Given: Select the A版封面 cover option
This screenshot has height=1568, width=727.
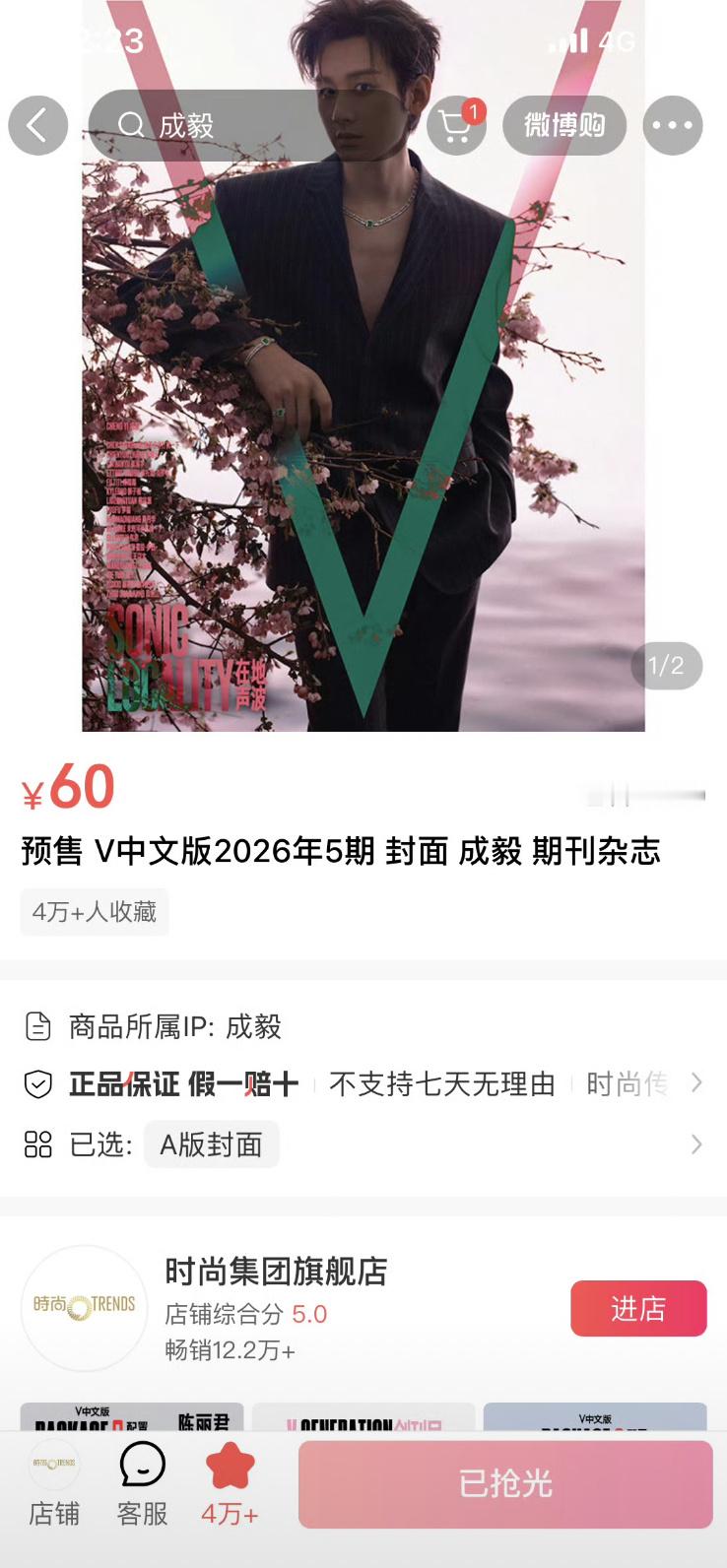Looking at the screenshot, I should [x=211, y=1143].
